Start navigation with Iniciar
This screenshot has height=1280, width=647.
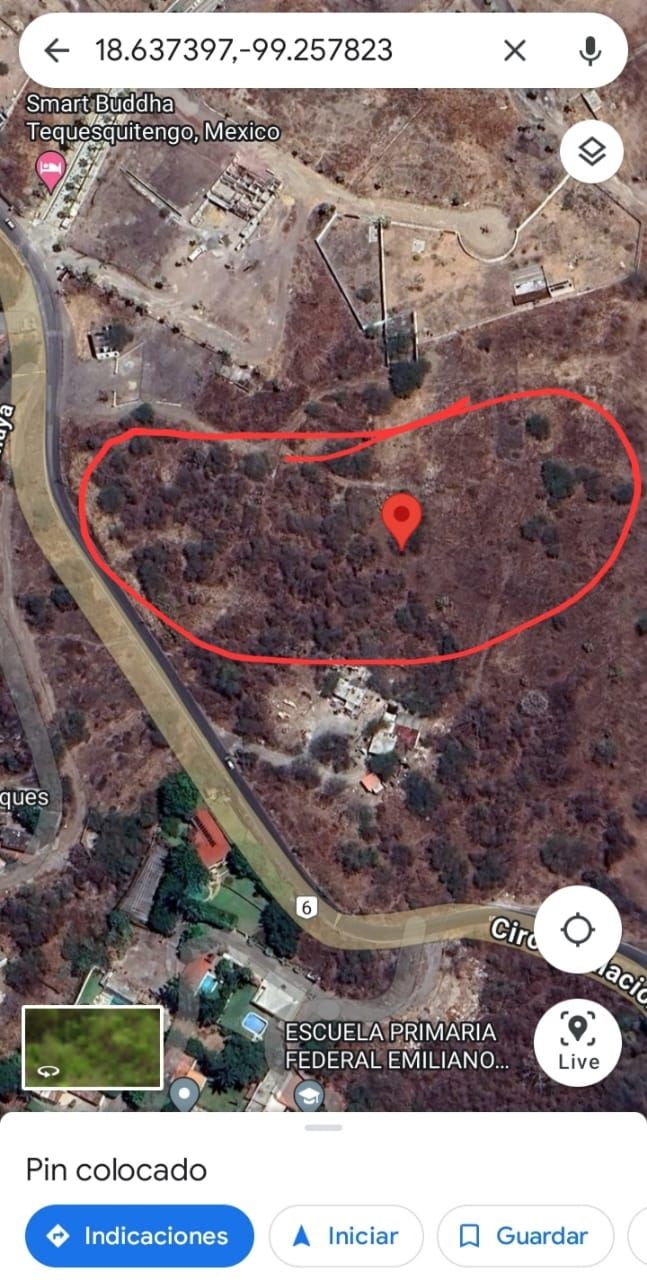pyautogui.click(x=346, y=1236)
